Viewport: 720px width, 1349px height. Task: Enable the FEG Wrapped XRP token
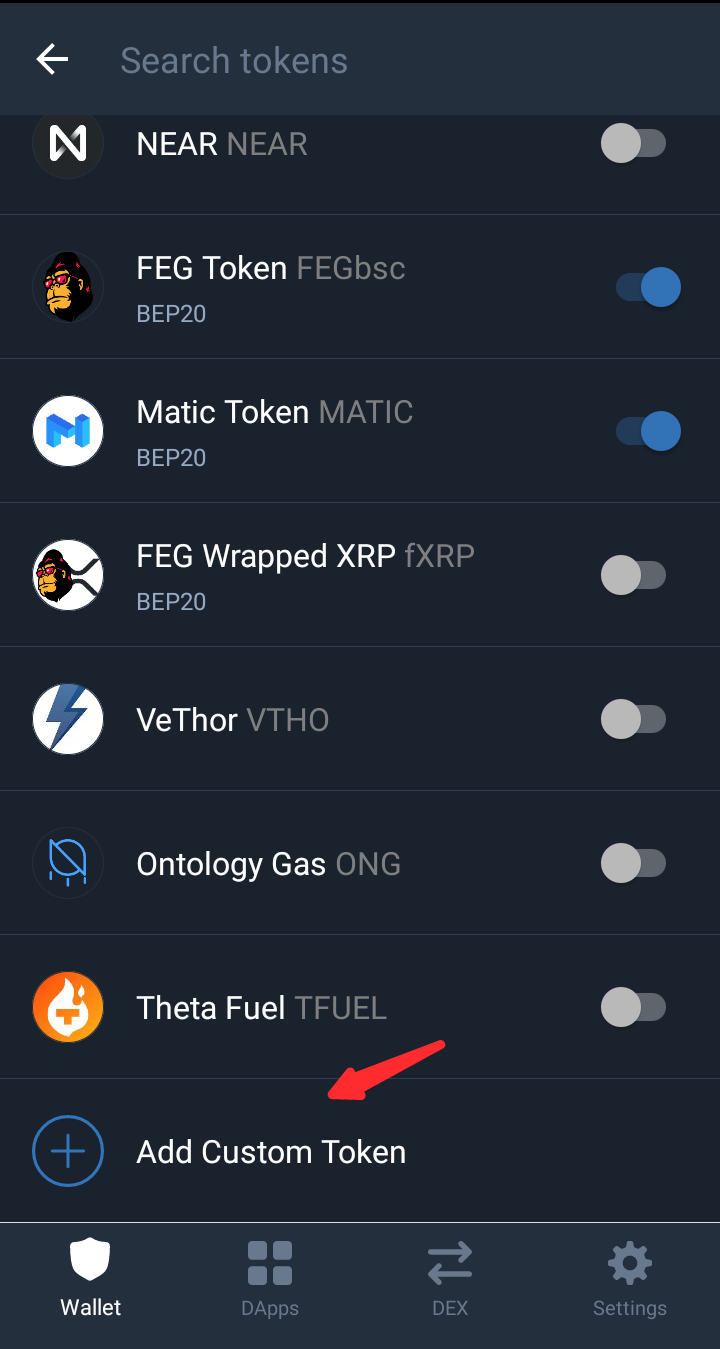(634, 575)
